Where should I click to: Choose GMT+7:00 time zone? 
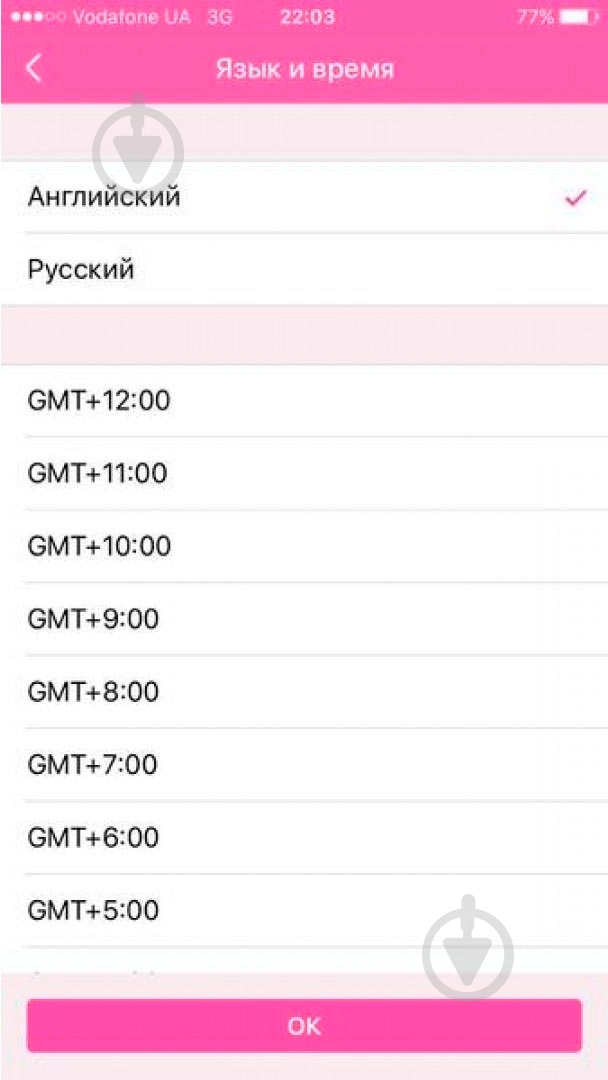[x=304, y=765]
